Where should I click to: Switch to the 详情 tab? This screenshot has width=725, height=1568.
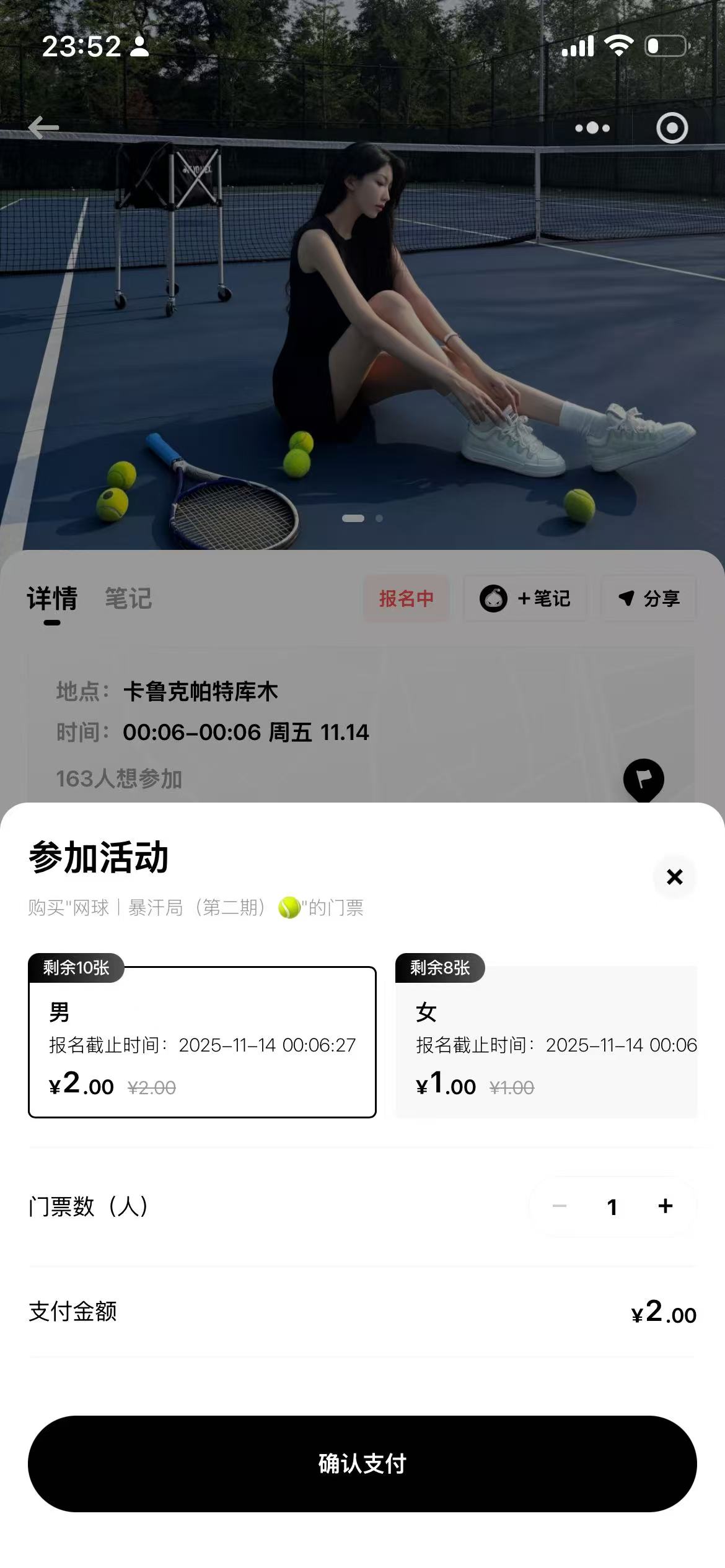(x=53, y=598)
